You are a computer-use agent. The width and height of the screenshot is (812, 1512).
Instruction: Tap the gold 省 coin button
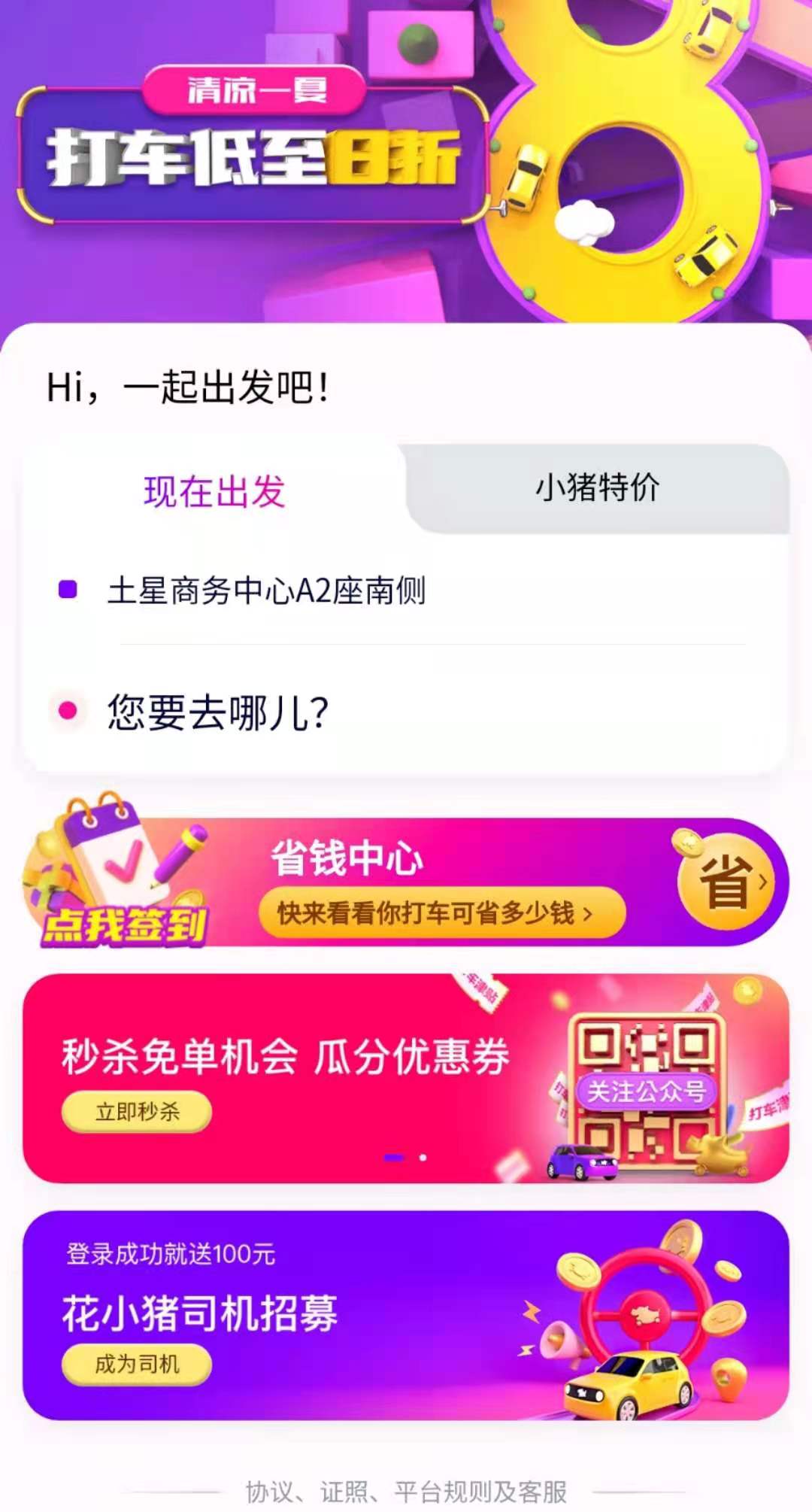pos(725,882)
